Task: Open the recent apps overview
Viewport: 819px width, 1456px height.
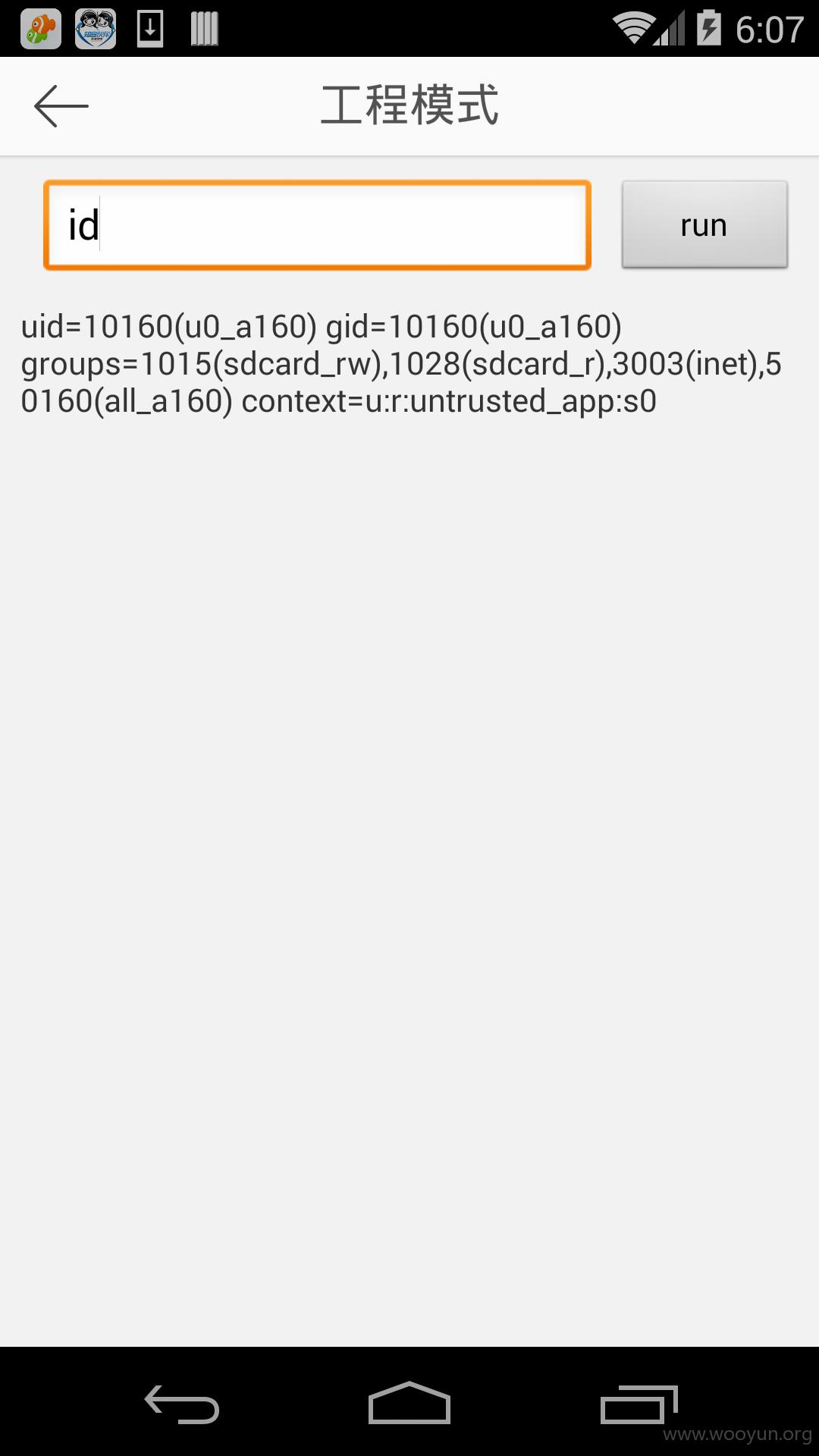Action: 639,1404
